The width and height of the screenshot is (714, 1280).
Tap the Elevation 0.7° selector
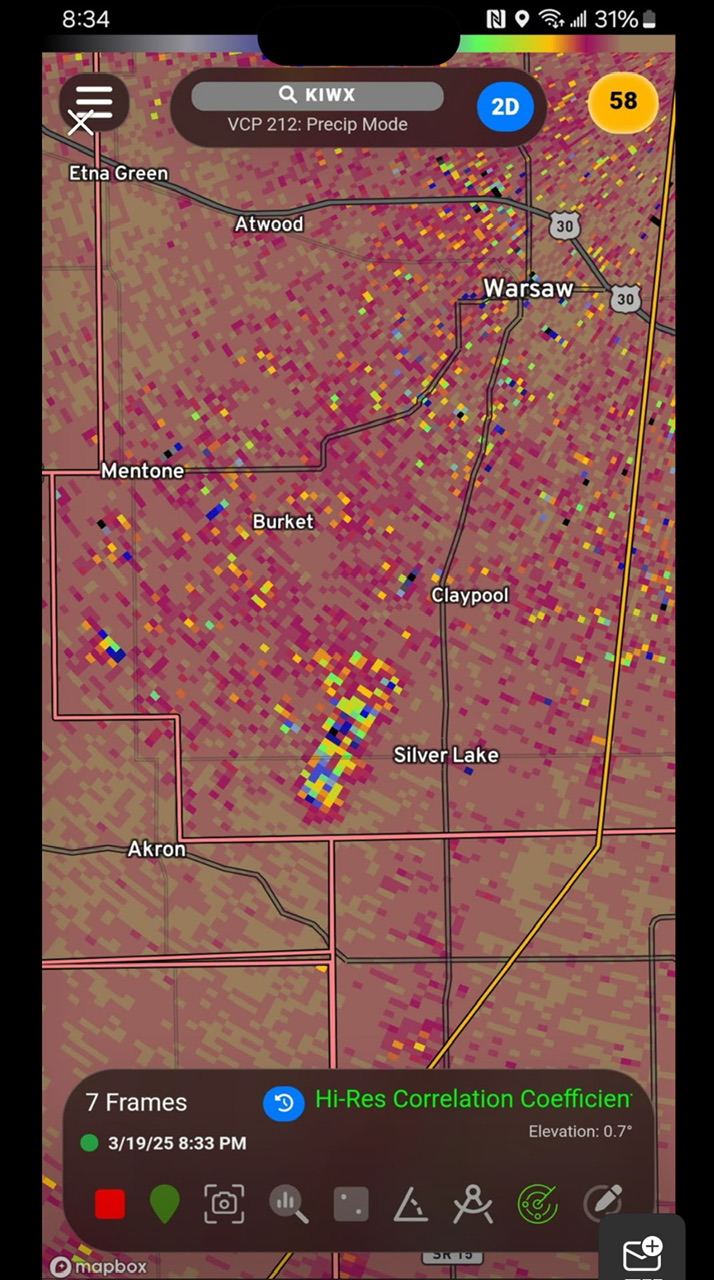click(x=580, y=1132)
